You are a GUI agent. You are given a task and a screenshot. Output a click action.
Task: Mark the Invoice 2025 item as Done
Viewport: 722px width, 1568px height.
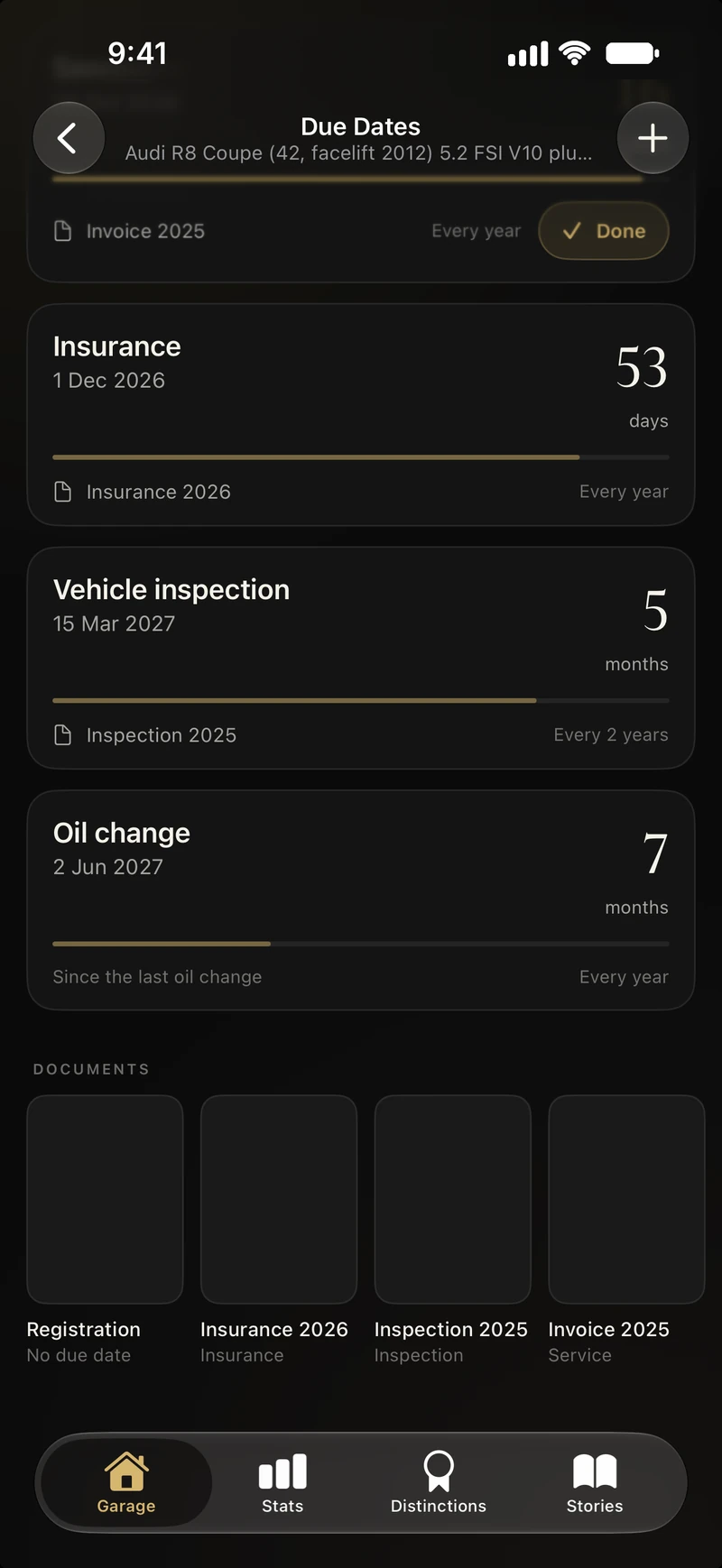tap(604, 231)
